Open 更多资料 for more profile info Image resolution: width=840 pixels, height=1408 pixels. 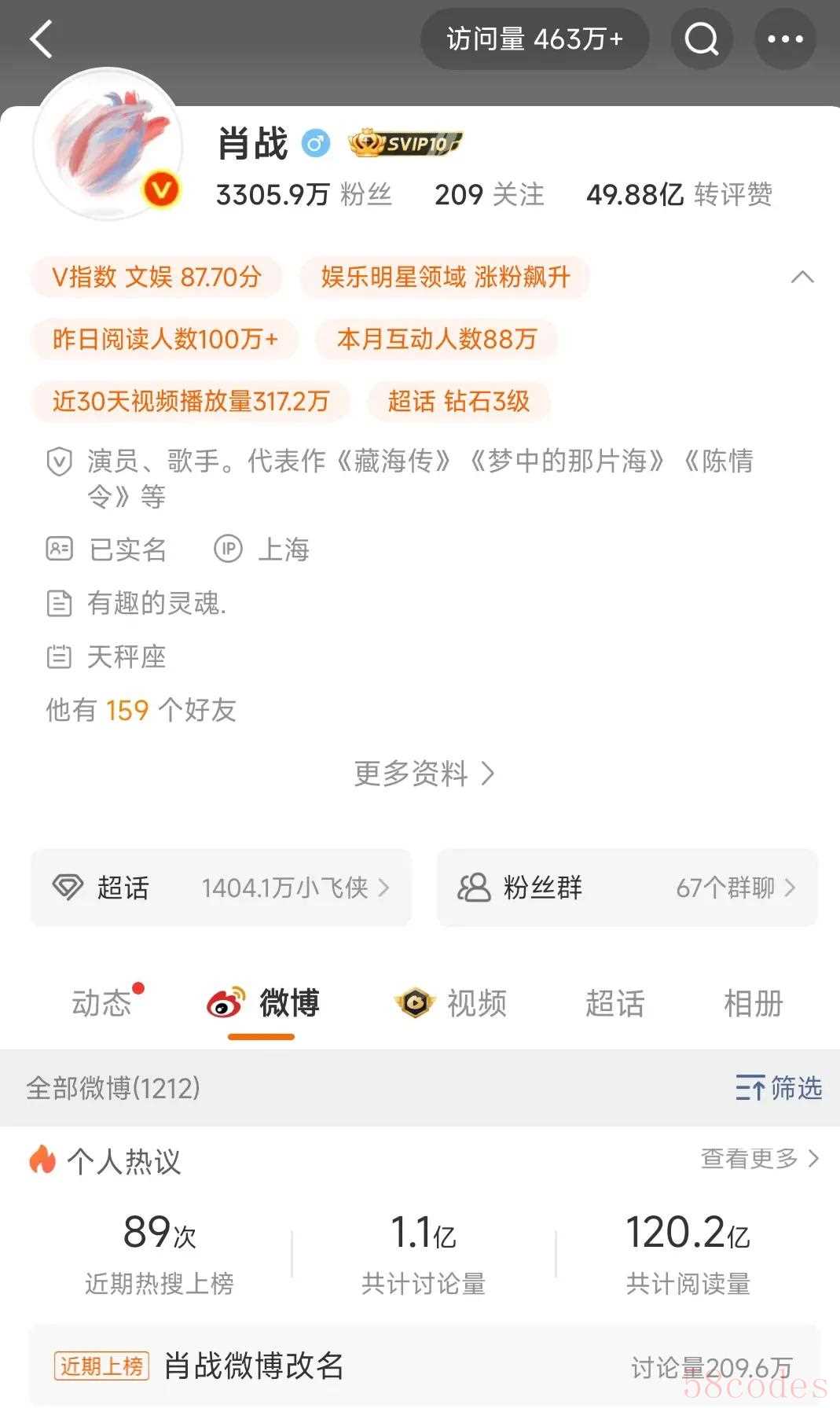tap(424, 774)
